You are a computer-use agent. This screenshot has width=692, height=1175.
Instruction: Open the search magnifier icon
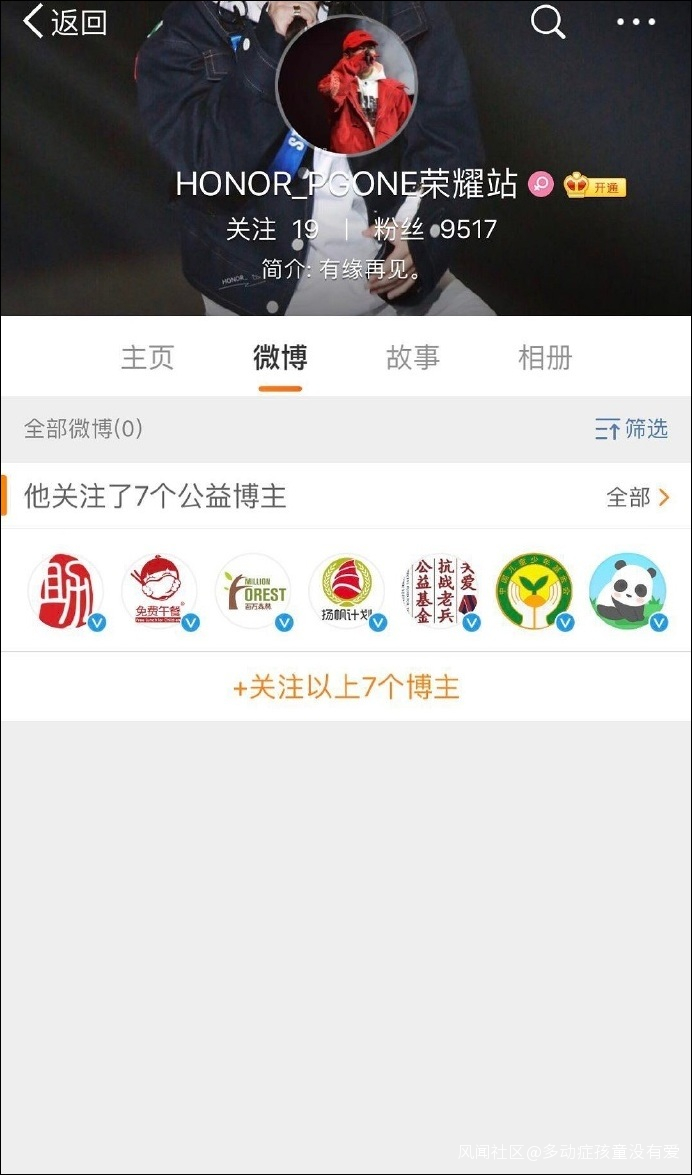tap(547, 22)
